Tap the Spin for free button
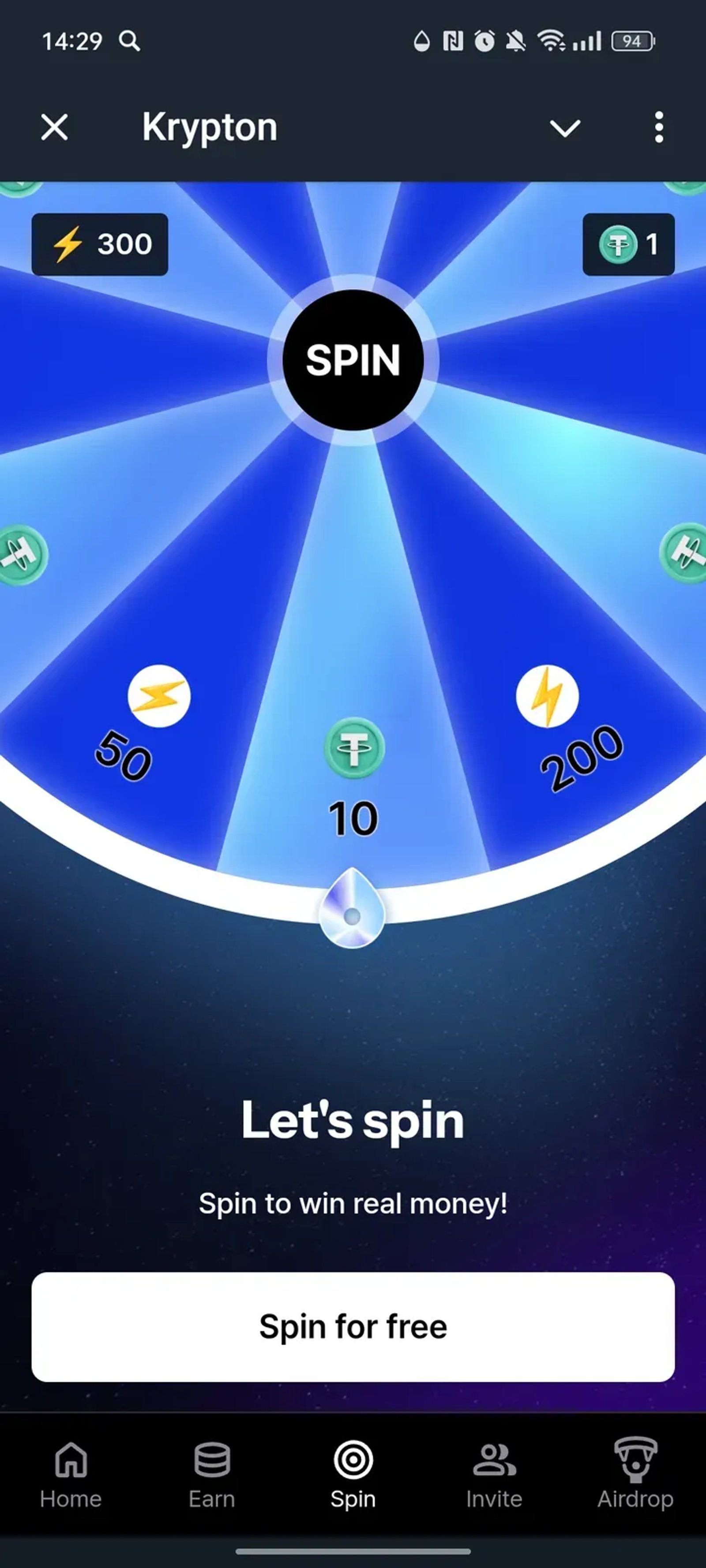Viewport: 706px width, 1568px height. tap(353, 1326)
